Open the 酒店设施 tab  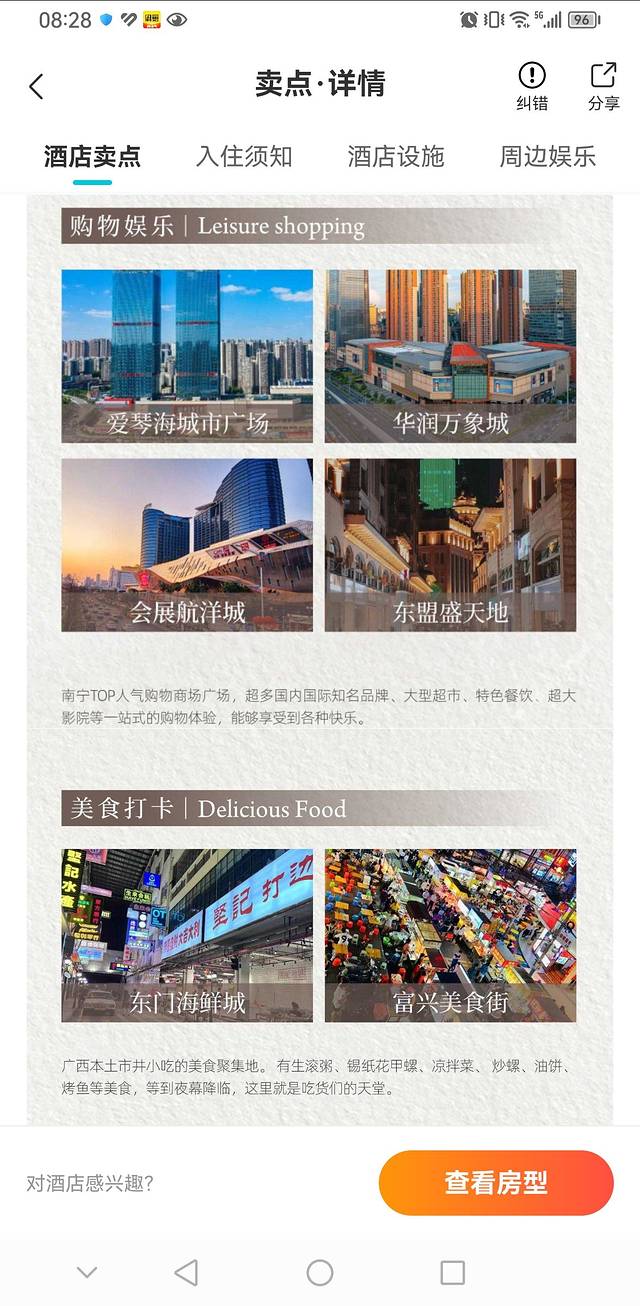pos(395,157)
